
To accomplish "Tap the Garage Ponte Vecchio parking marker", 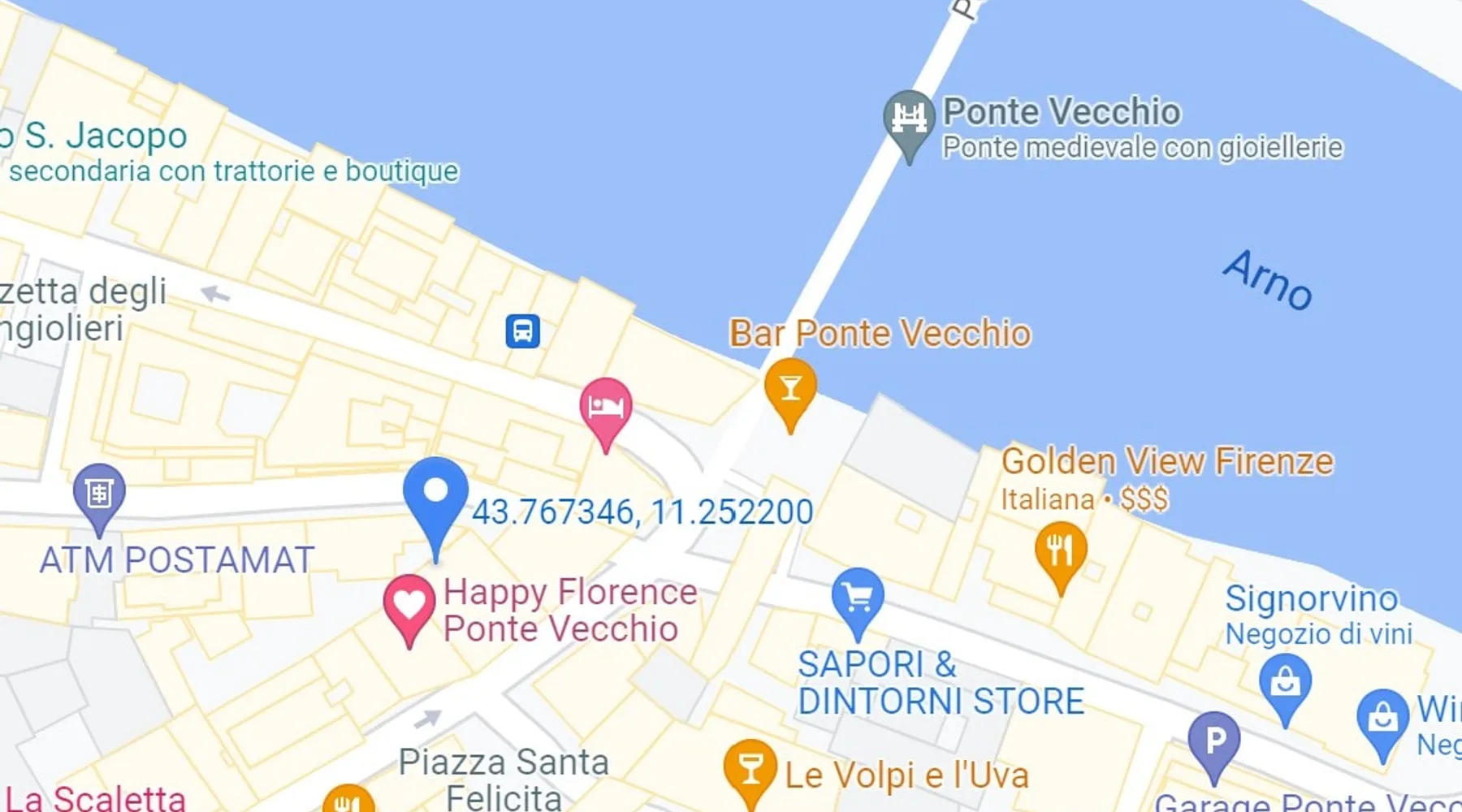I will [1213, 741].
